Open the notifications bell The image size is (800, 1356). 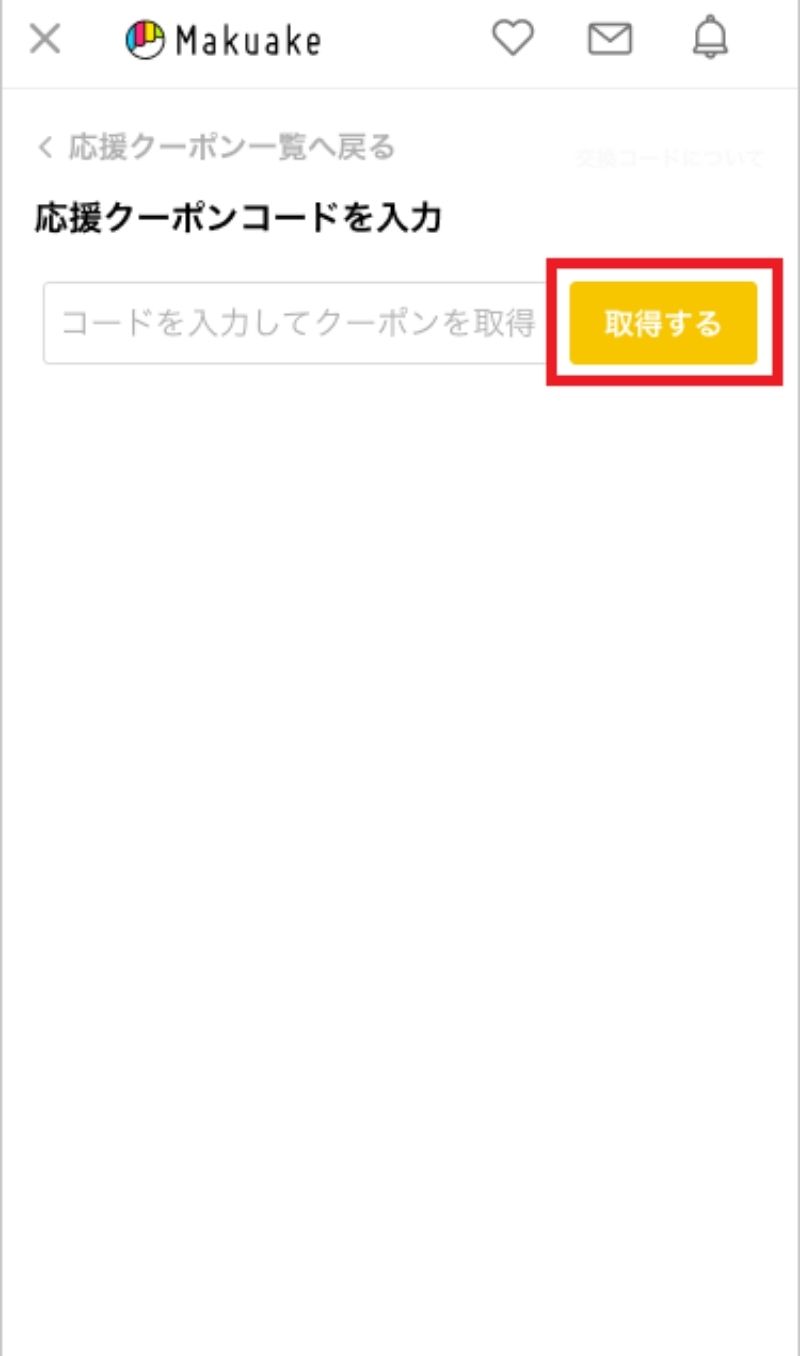click(x=711, y=39)
